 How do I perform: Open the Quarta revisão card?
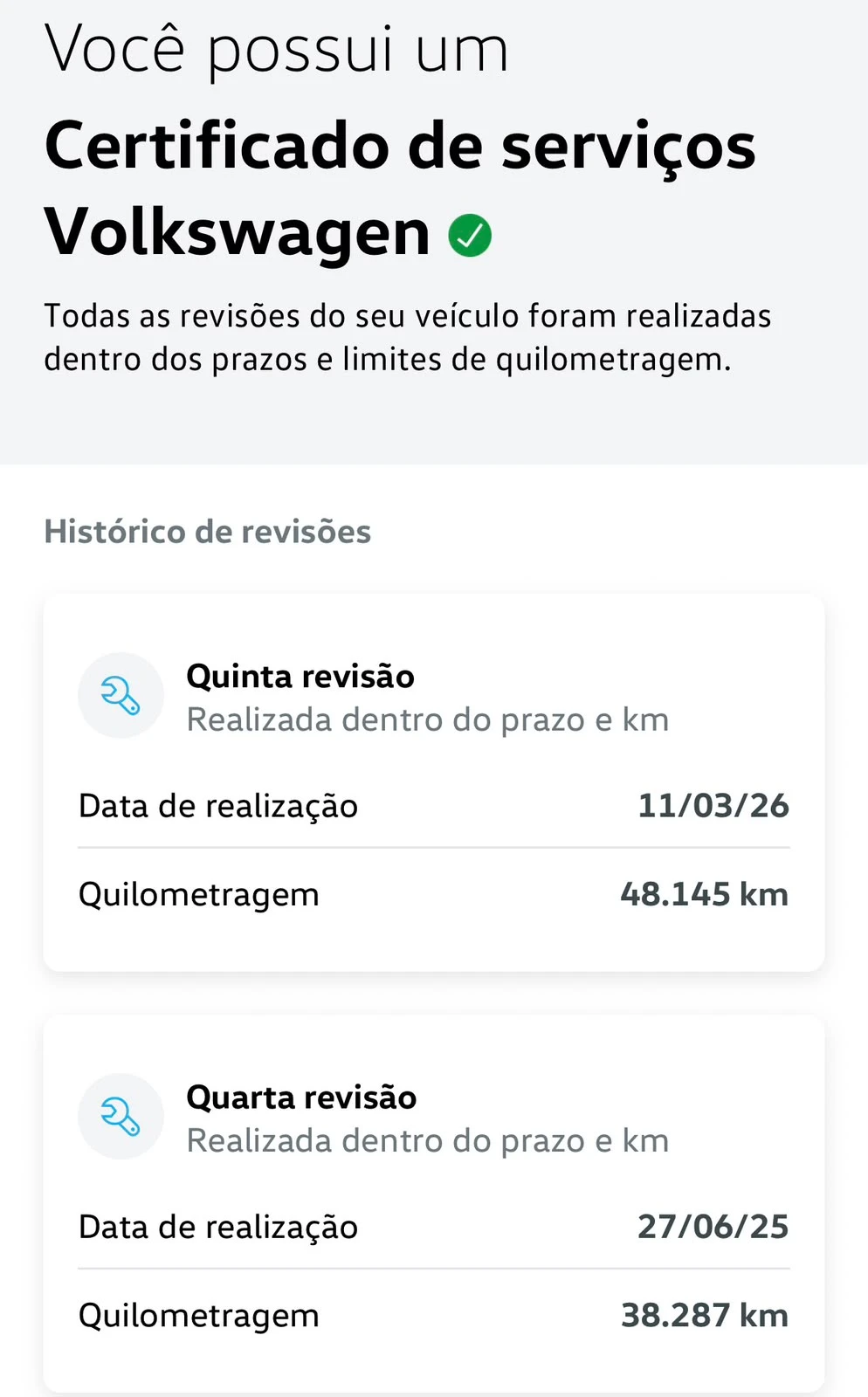[x=434, y=1203]
